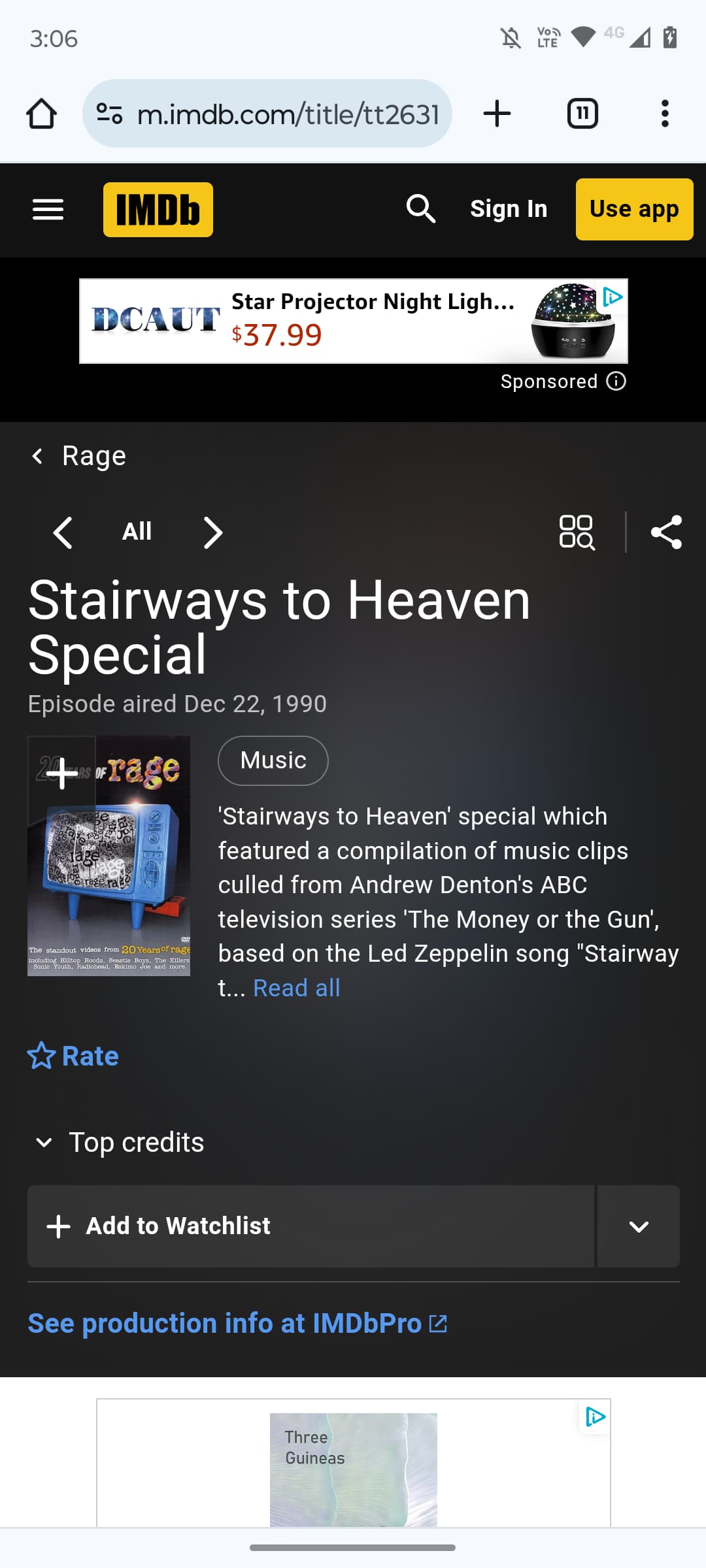The width and height of the screenshot is (706, 1568).
Task: Tap the rage poster plus icon
Action: 61,774
